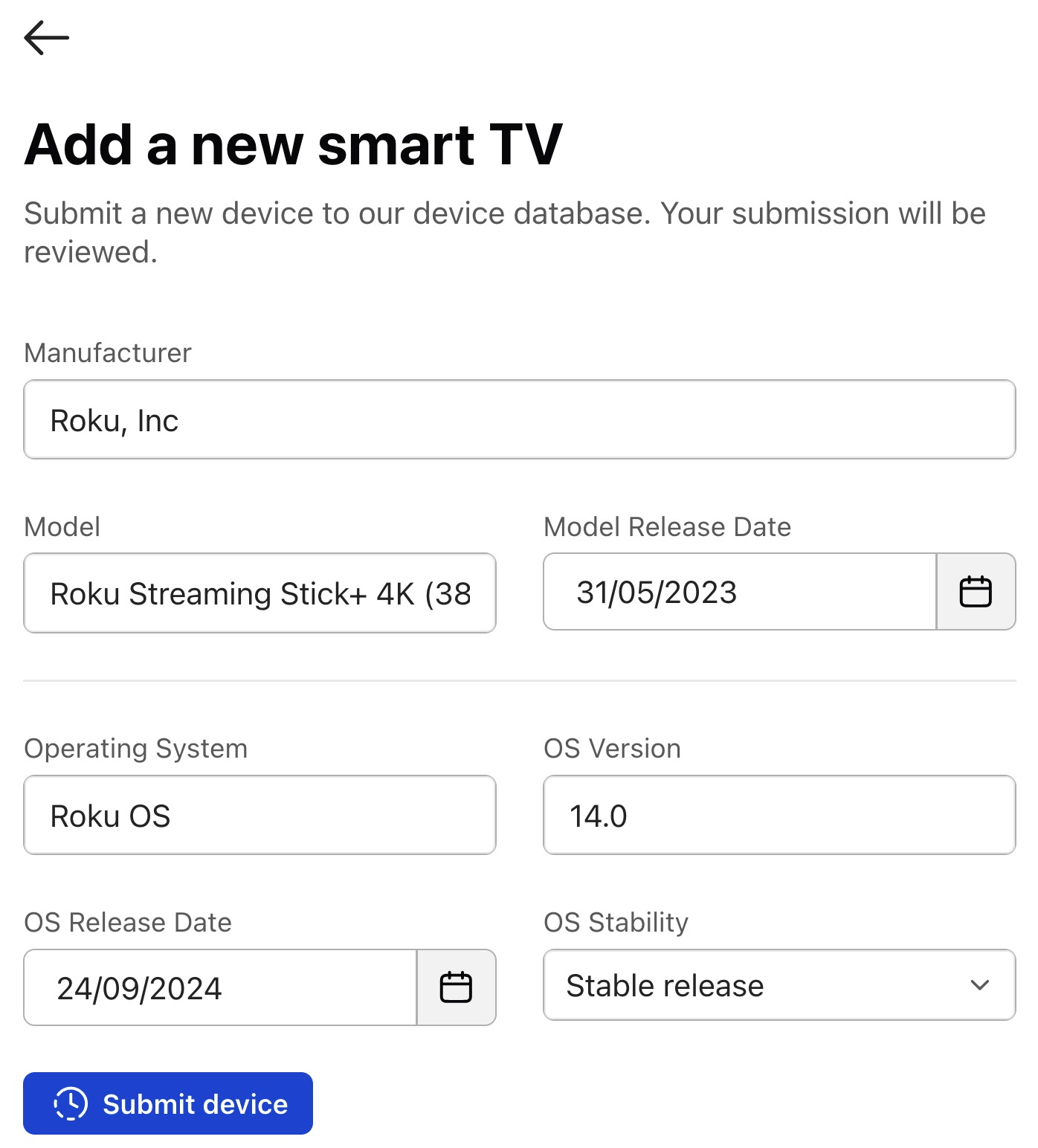Click the Submit device button

pyautogui.click(x=167, y=1104)
